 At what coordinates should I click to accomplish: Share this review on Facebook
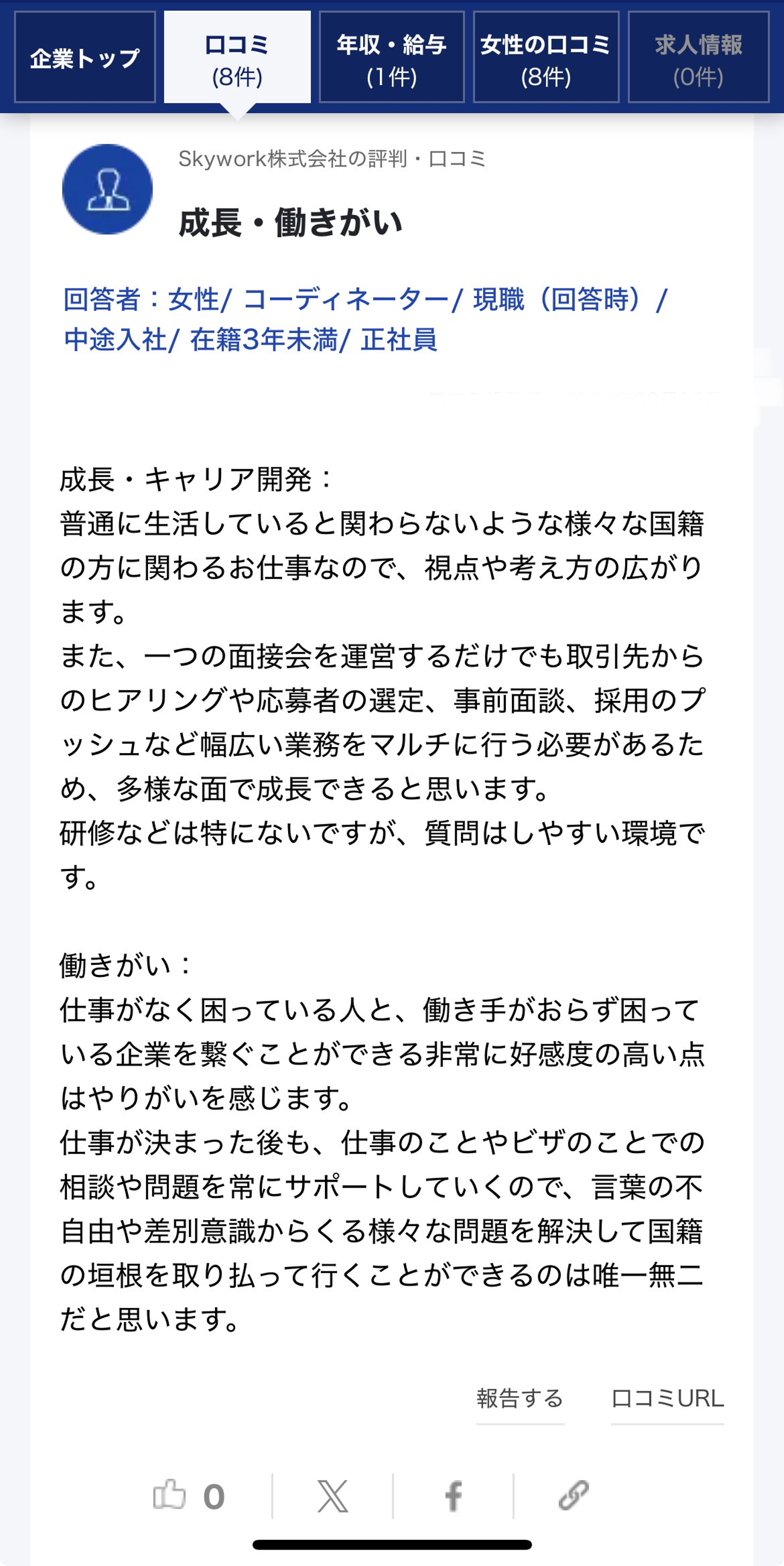point(453,1496)
